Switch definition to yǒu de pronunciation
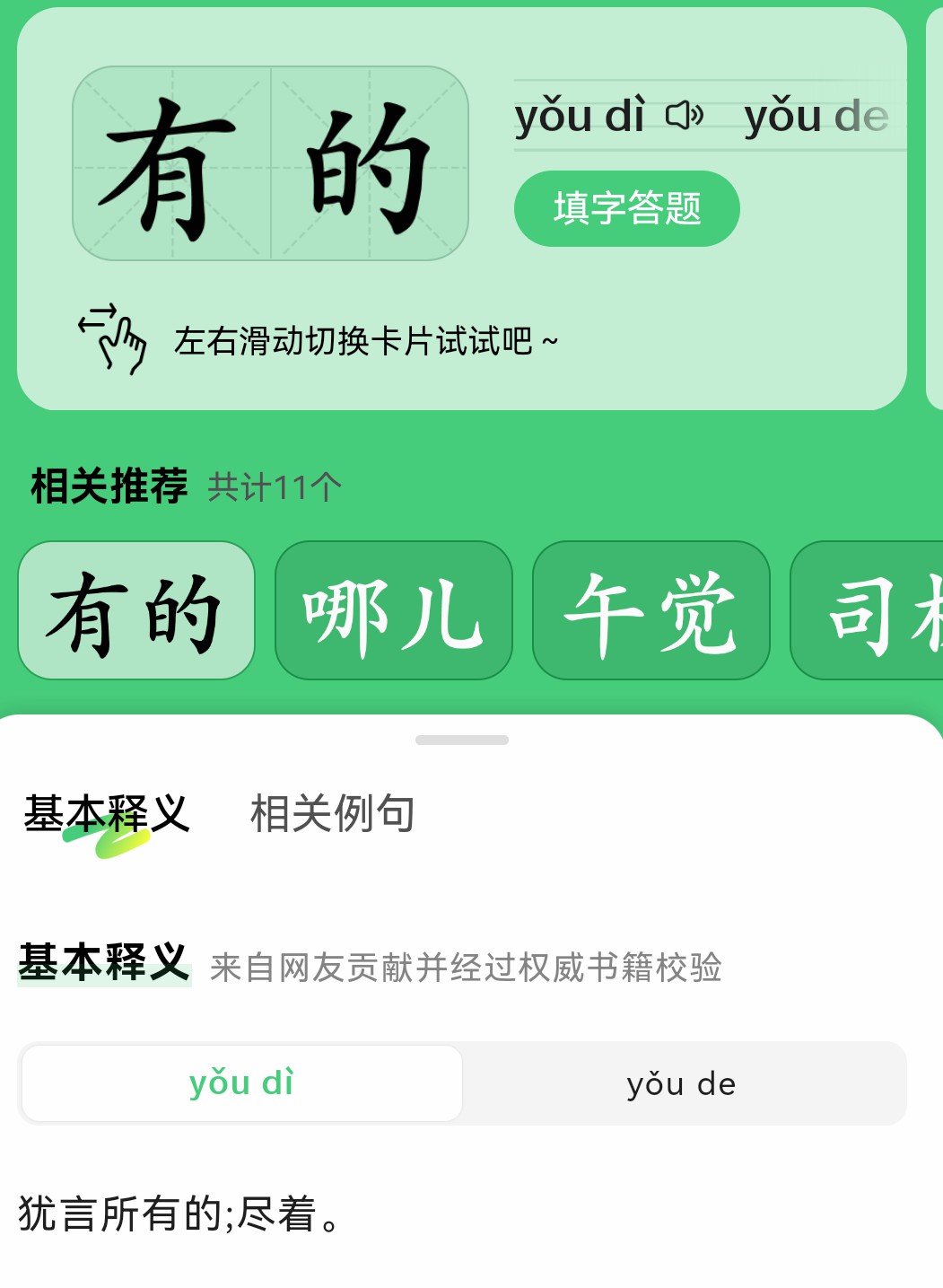 [x=682, y=1084]
